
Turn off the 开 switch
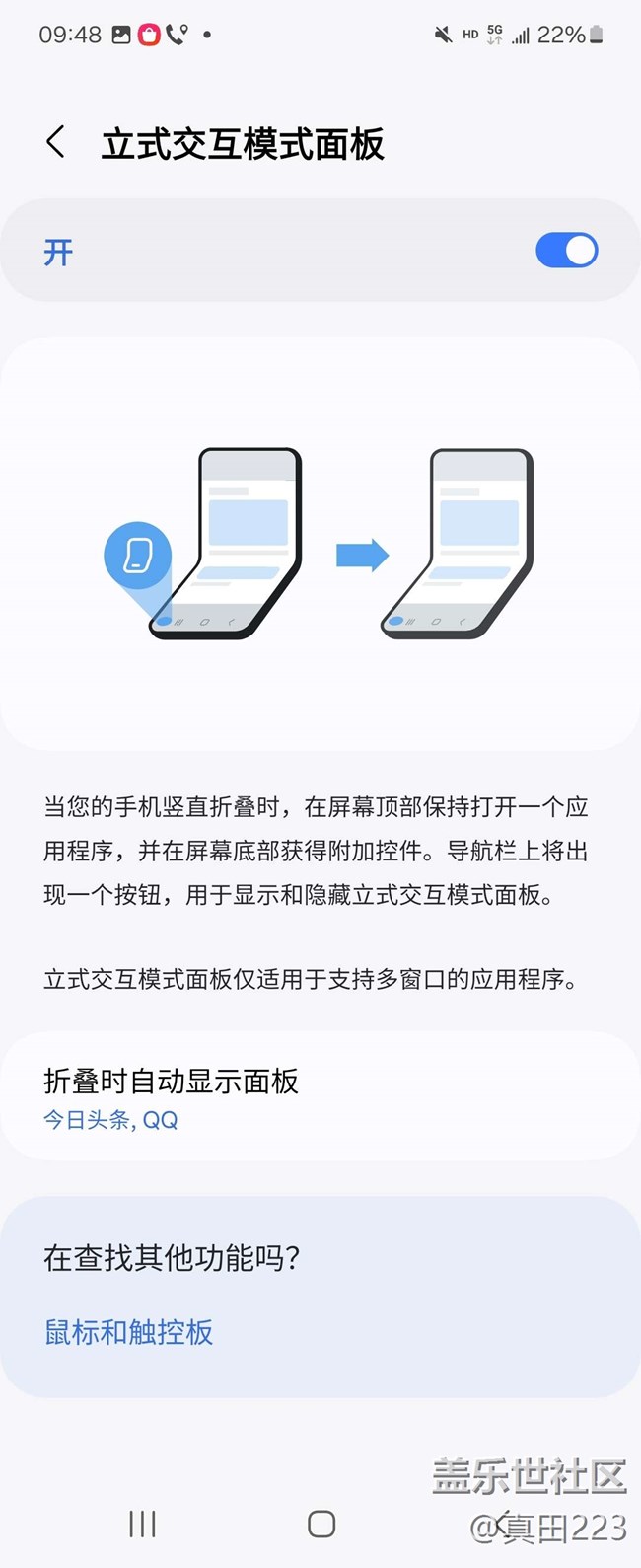tap(566, 251)
